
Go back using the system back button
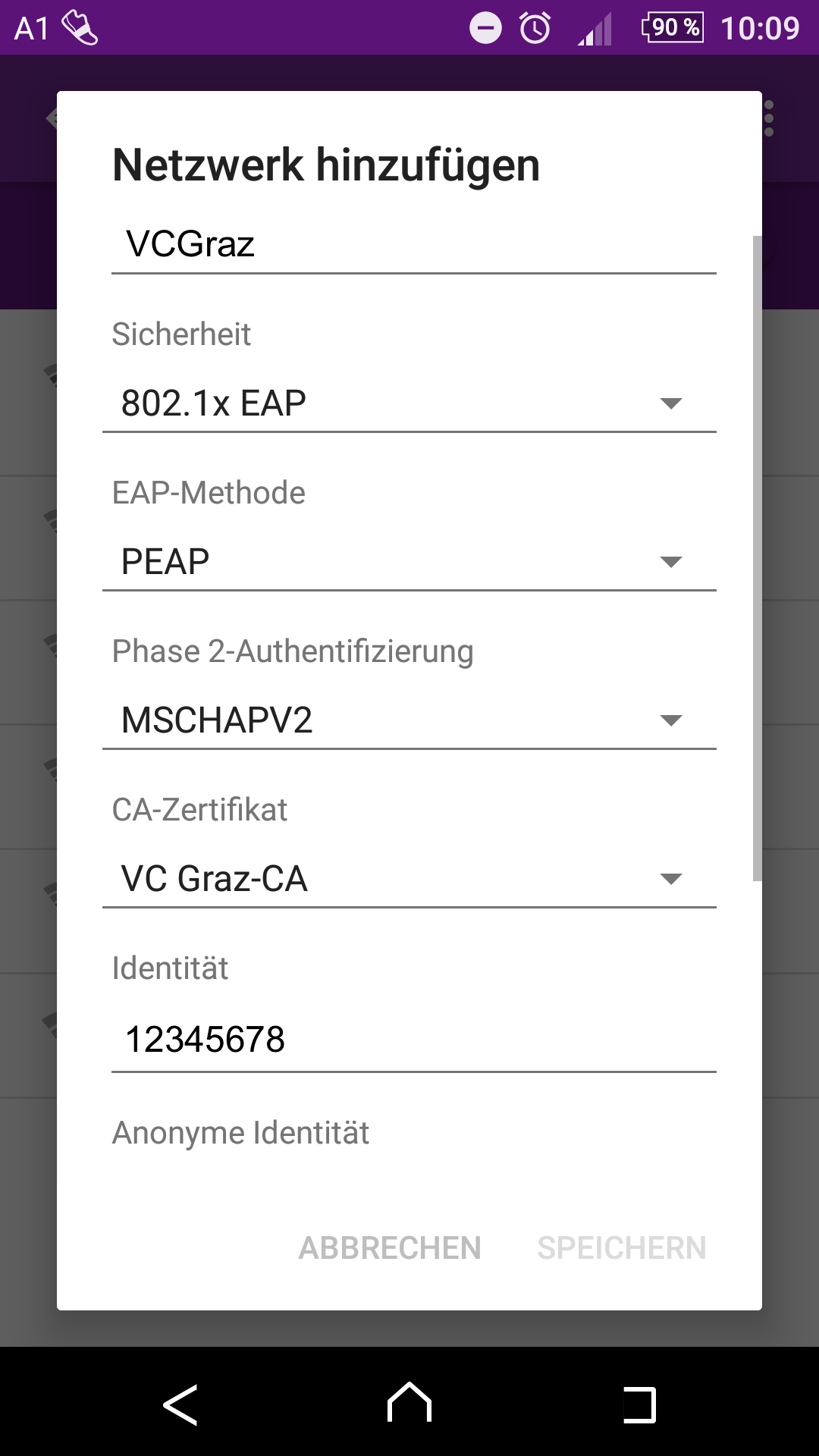[180, 1404]
